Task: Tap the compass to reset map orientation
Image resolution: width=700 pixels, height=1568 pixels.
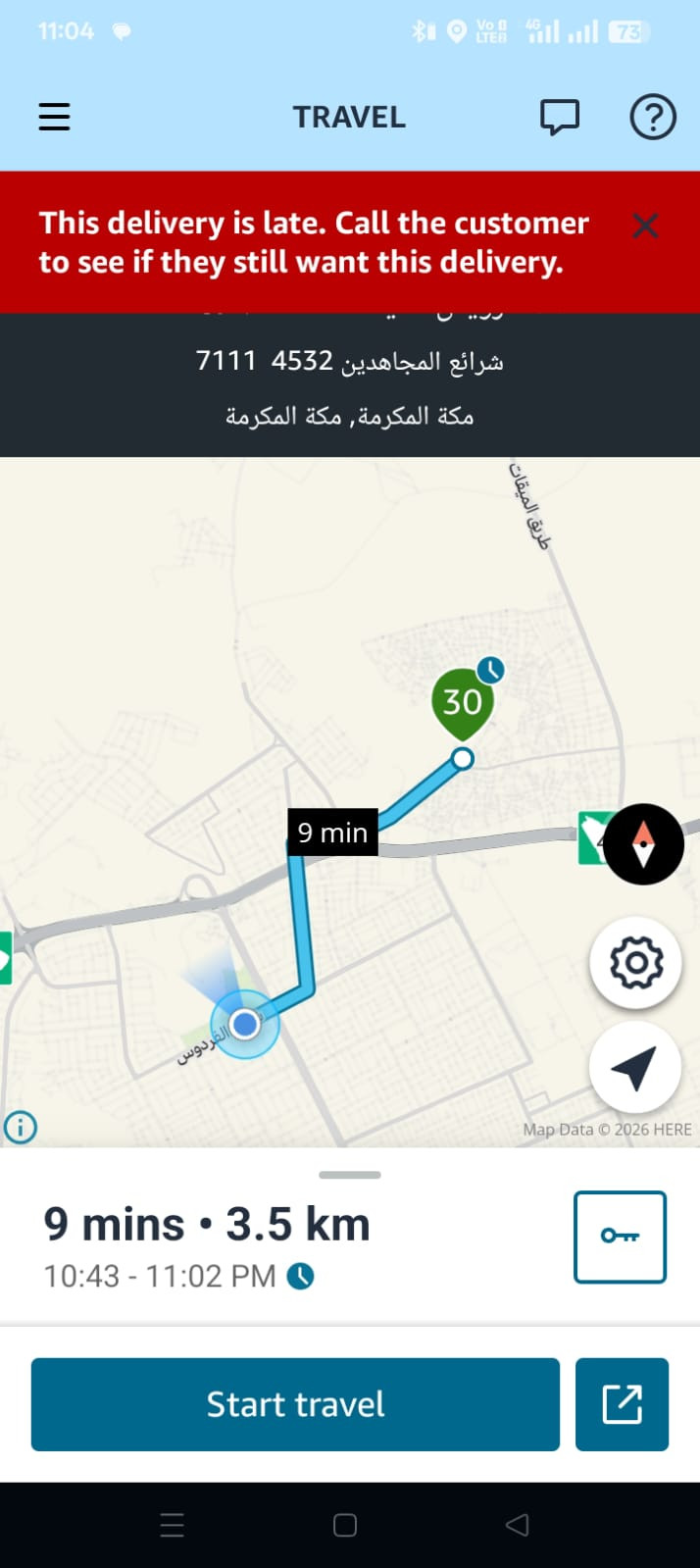Action: pos(643,844)
